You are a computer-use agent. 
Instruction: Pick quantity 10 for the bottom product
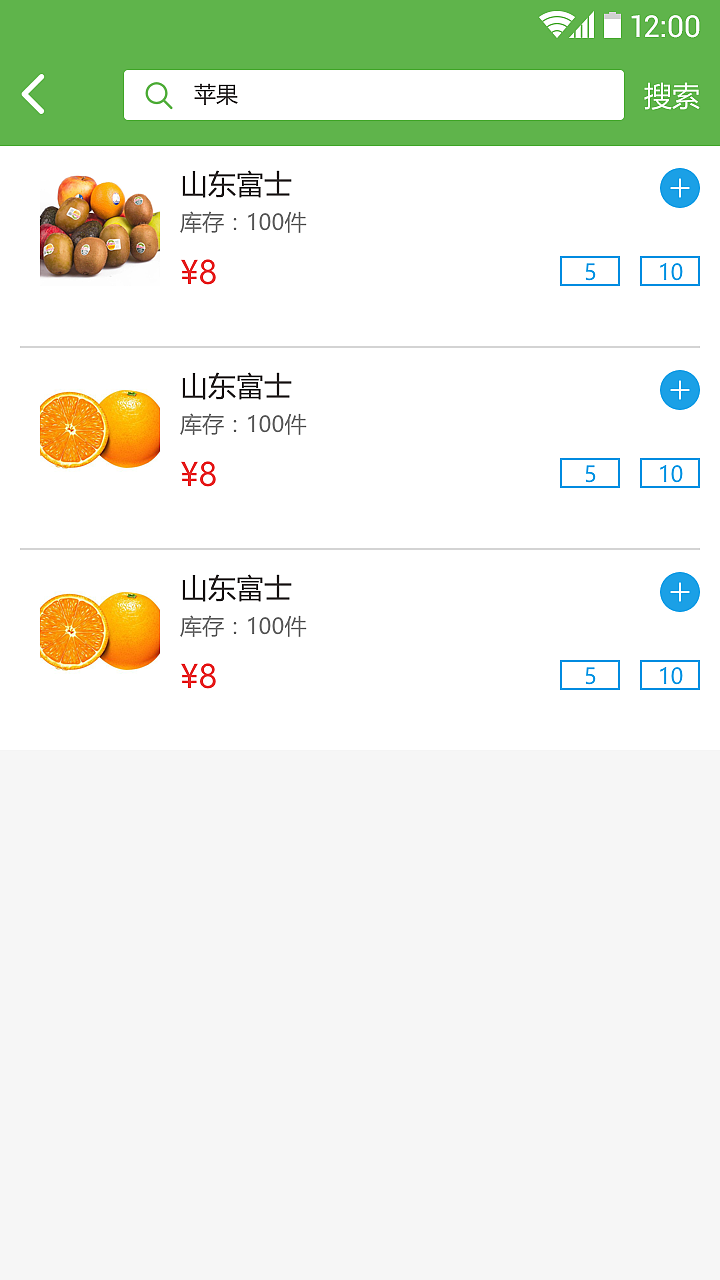(x=668, y=675)
